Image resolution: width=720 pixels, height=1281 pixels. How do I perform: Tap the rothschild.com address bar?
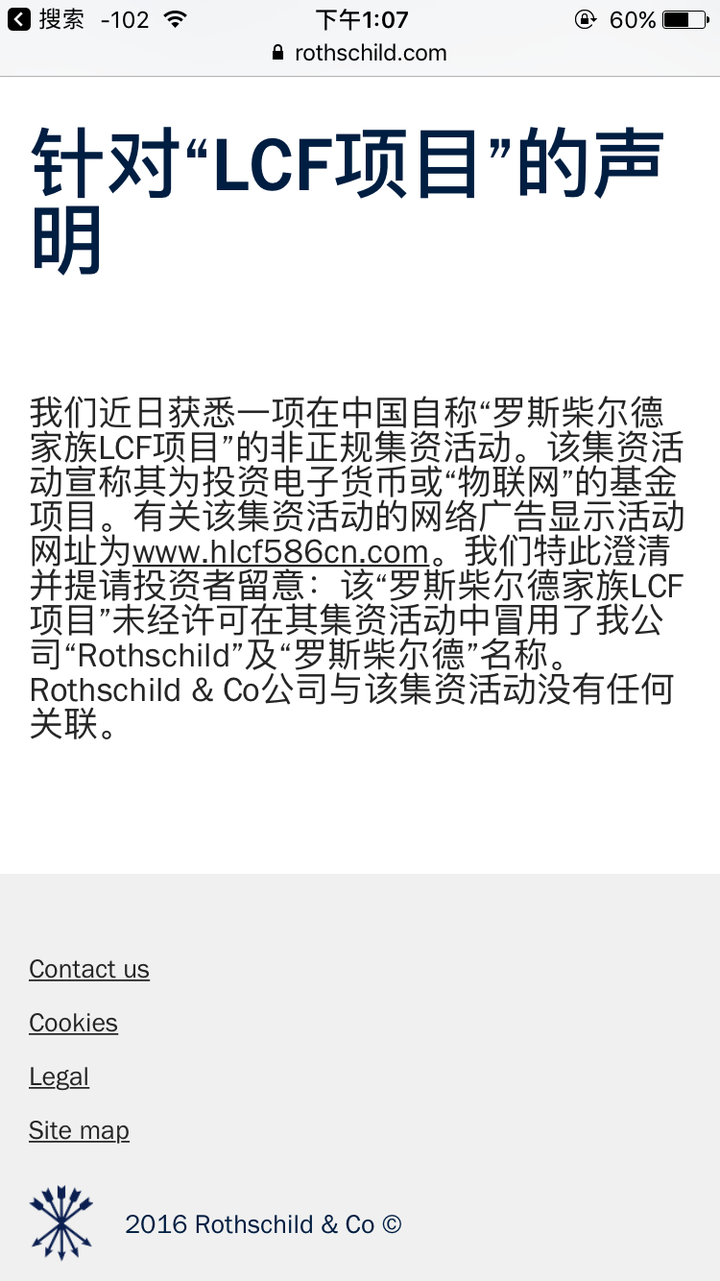(x=360, y=53)
